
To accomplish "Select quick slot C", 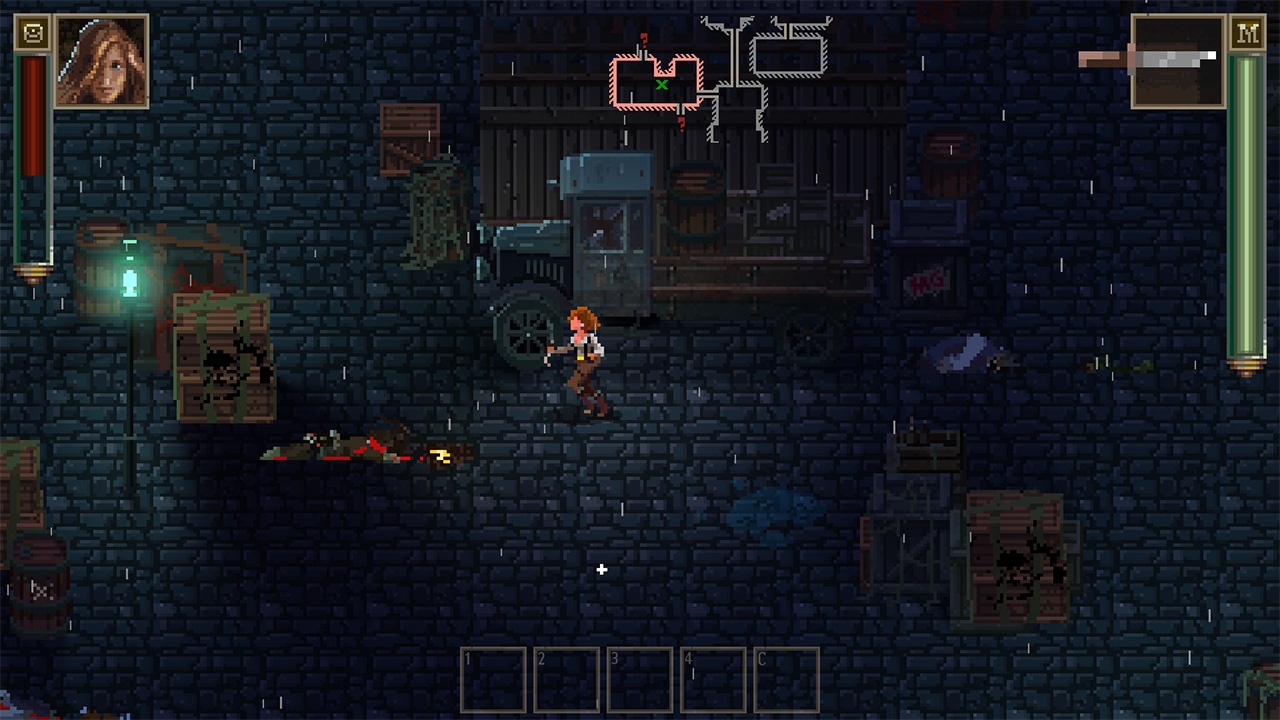I will coord(786,680).
